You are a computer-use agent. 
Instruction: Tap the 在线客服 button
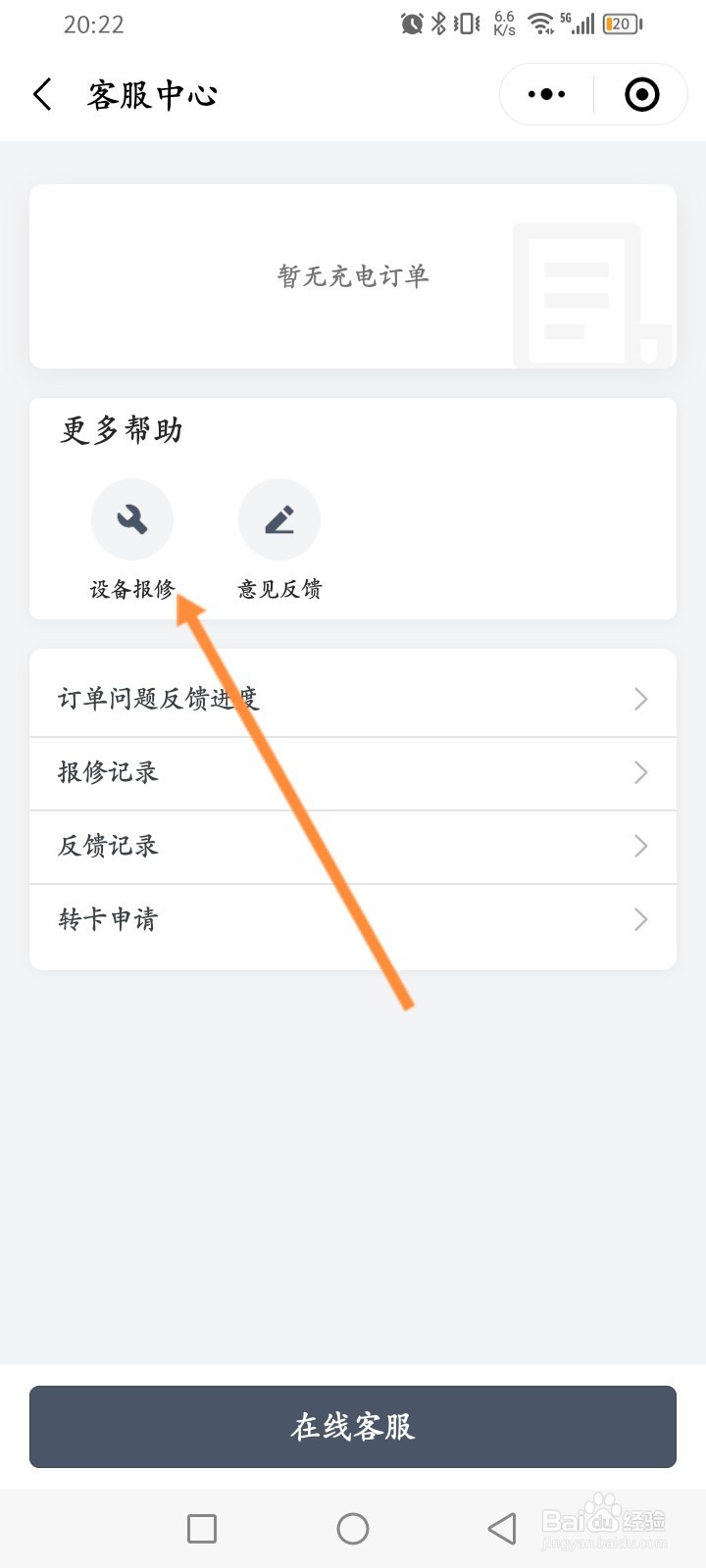tap(353, 1427)
